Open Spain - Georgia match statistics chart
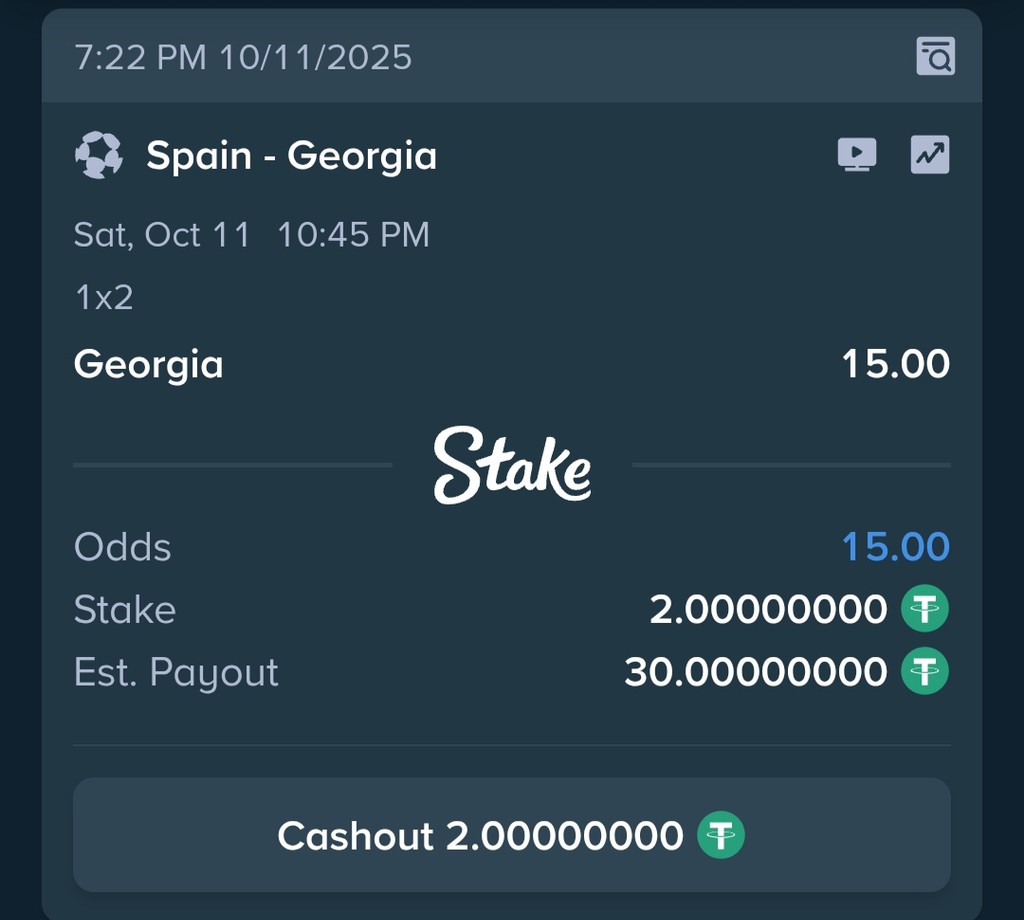The image size is (1024, 920). click(929, 155)
